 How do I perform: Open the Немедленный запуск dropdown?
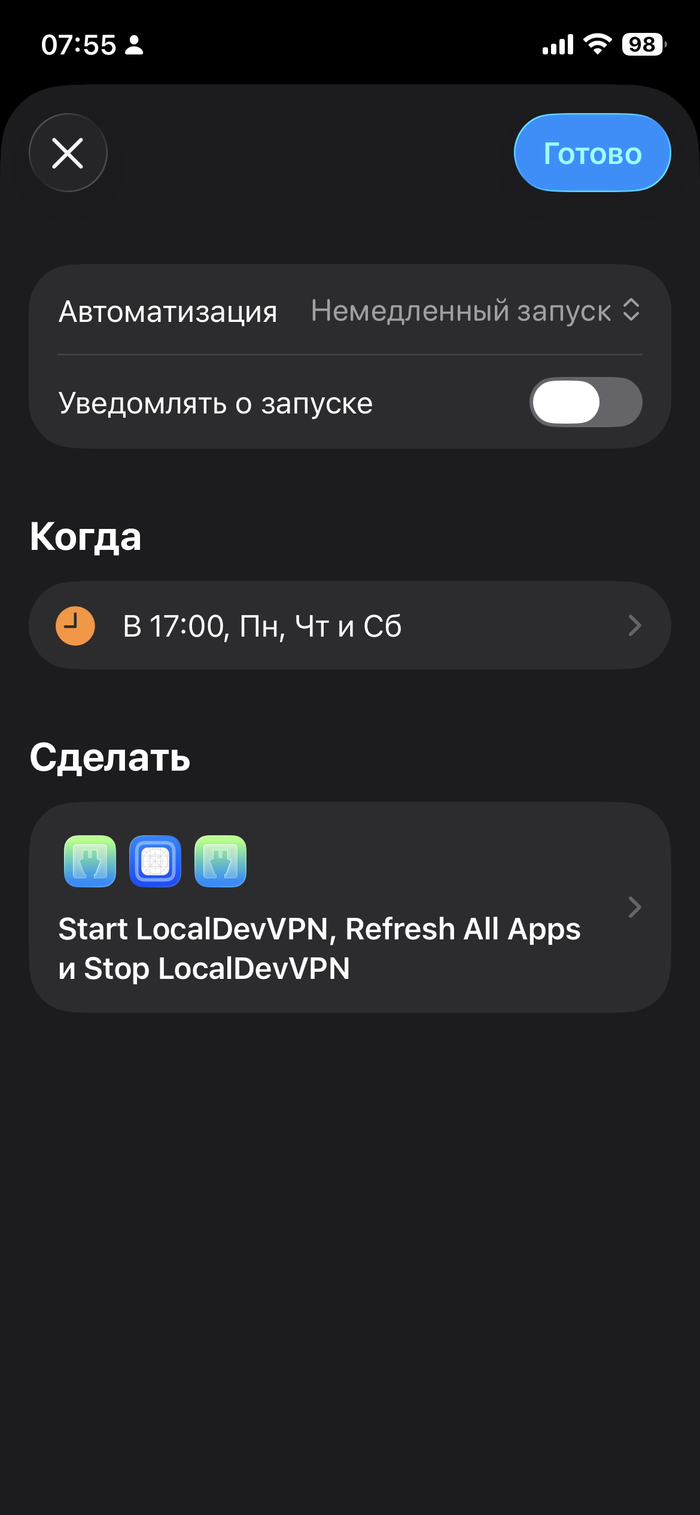[475, 311]
